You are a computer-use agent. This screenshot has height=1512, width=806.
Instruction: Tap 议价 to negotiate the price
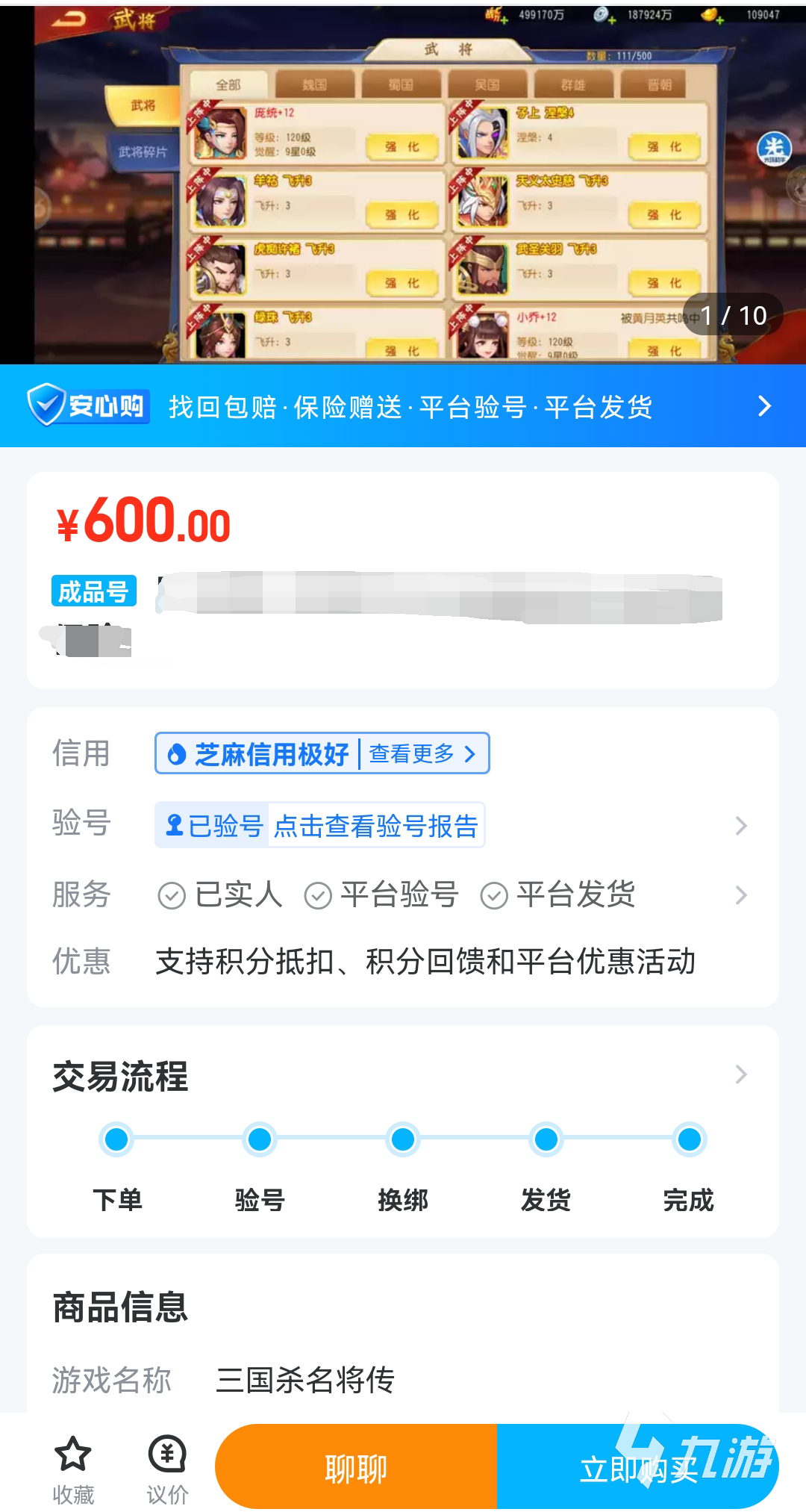point(167,1469)
